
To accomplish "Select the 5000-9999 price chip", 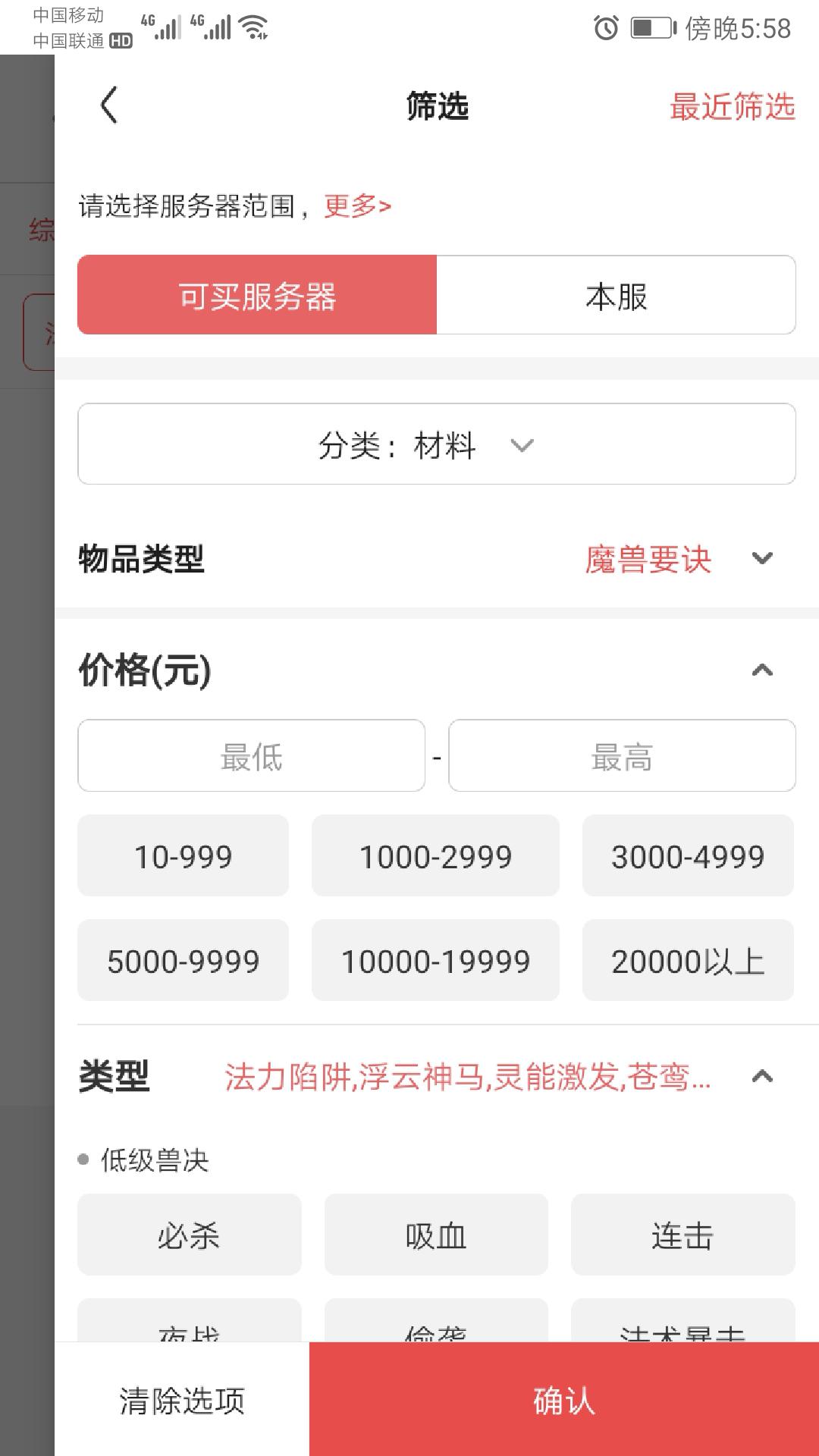I will [183, 961].
